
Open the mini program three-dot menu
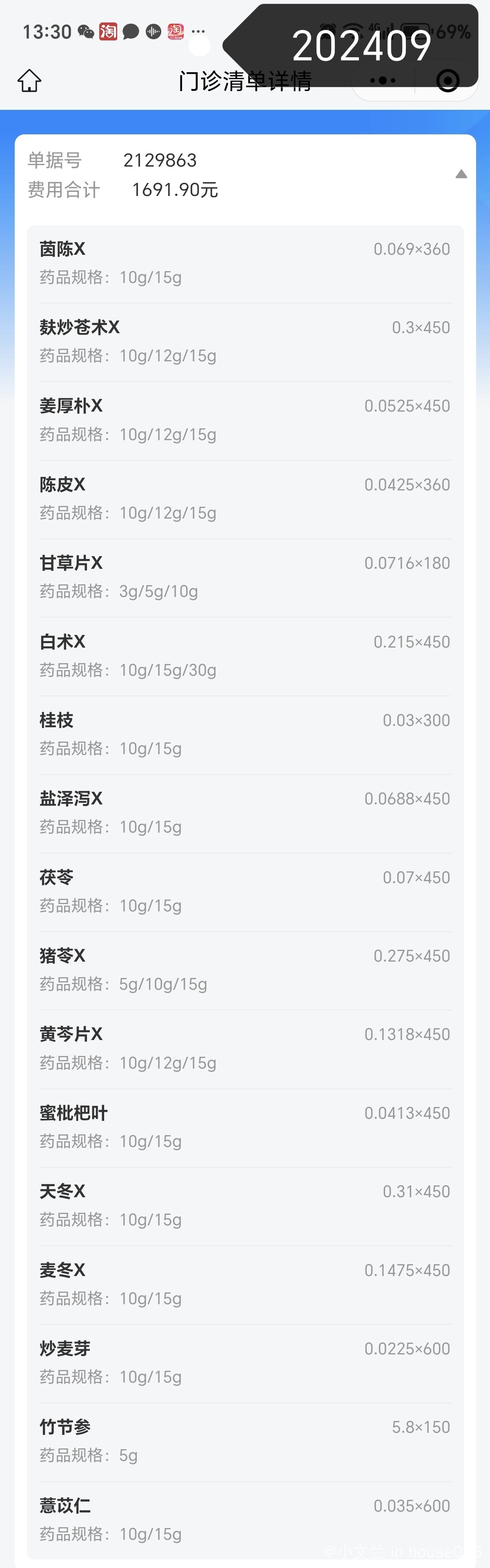383,80
